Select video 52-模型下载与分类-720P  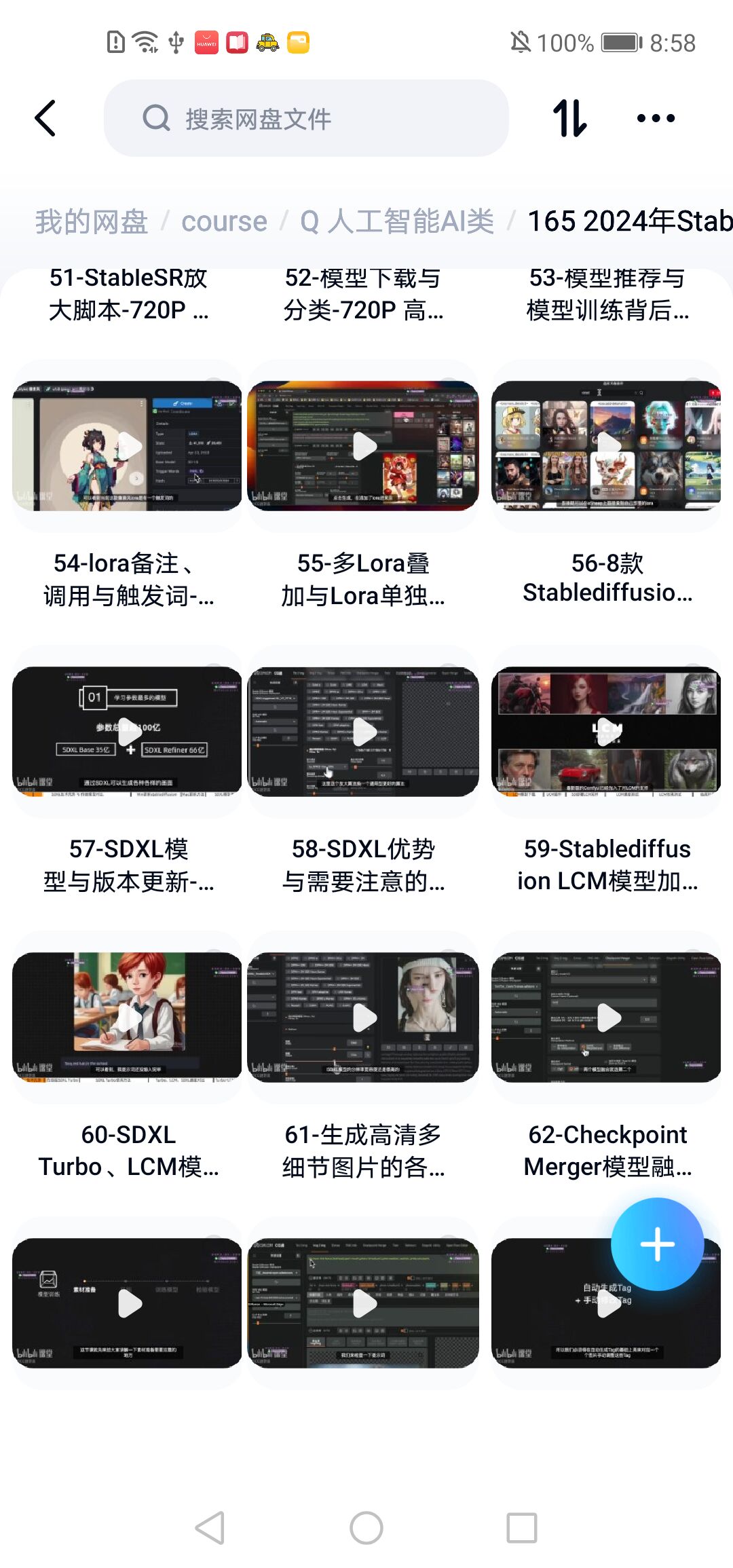tap(364, 295)
